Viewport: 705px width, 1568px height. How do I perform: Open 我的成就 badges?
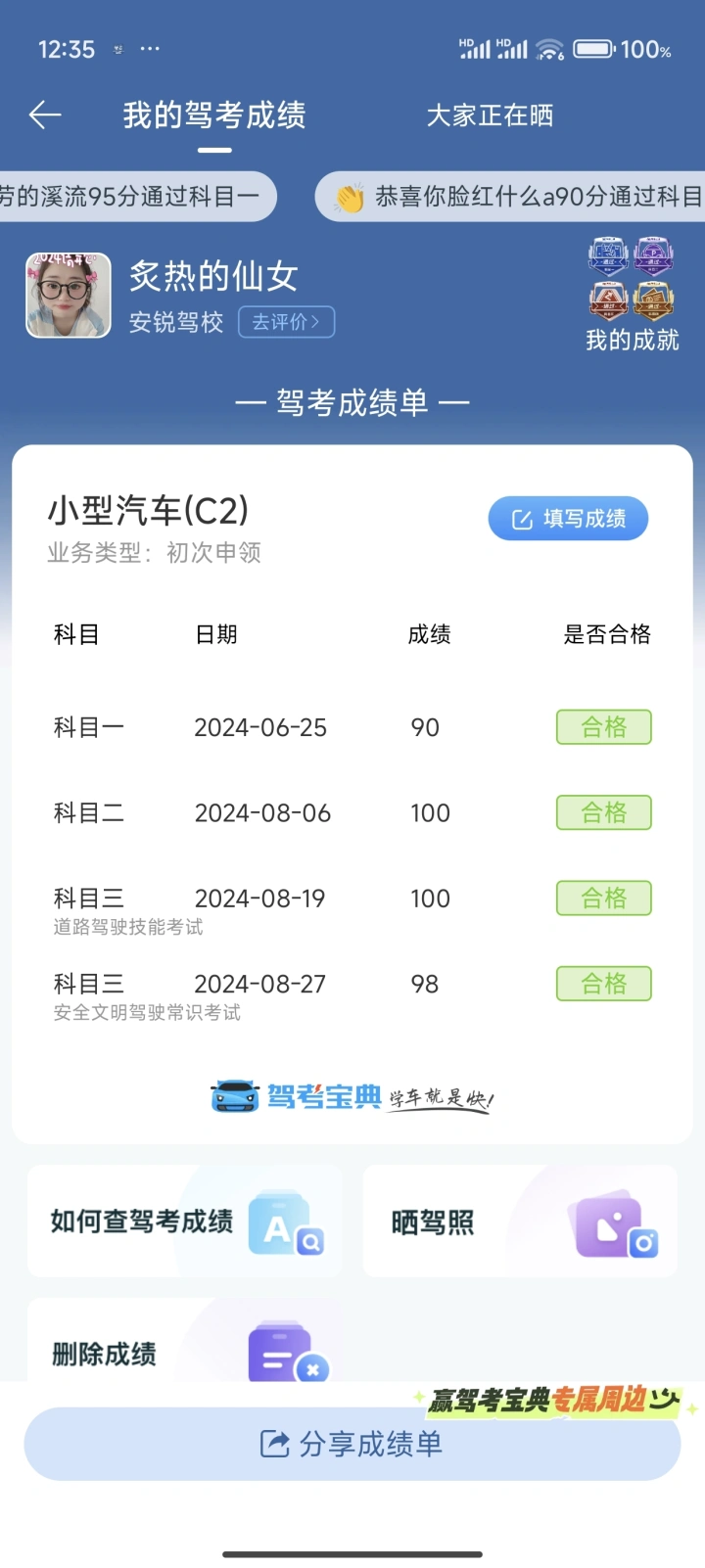(632, 295)
